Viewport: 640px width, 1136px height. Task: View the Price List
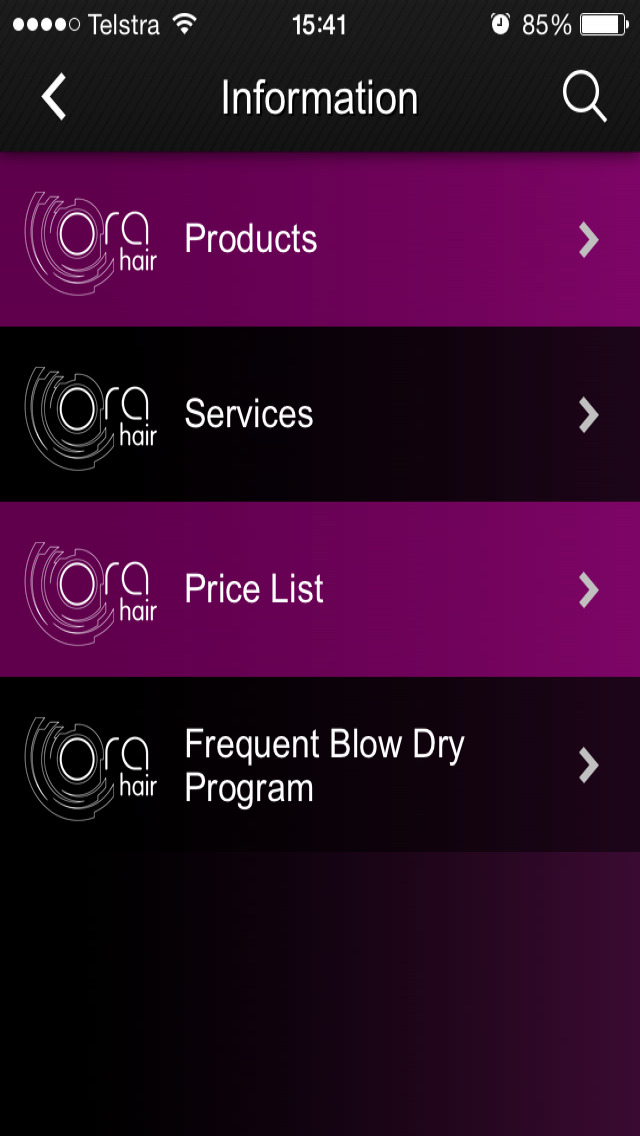point(320,590)
